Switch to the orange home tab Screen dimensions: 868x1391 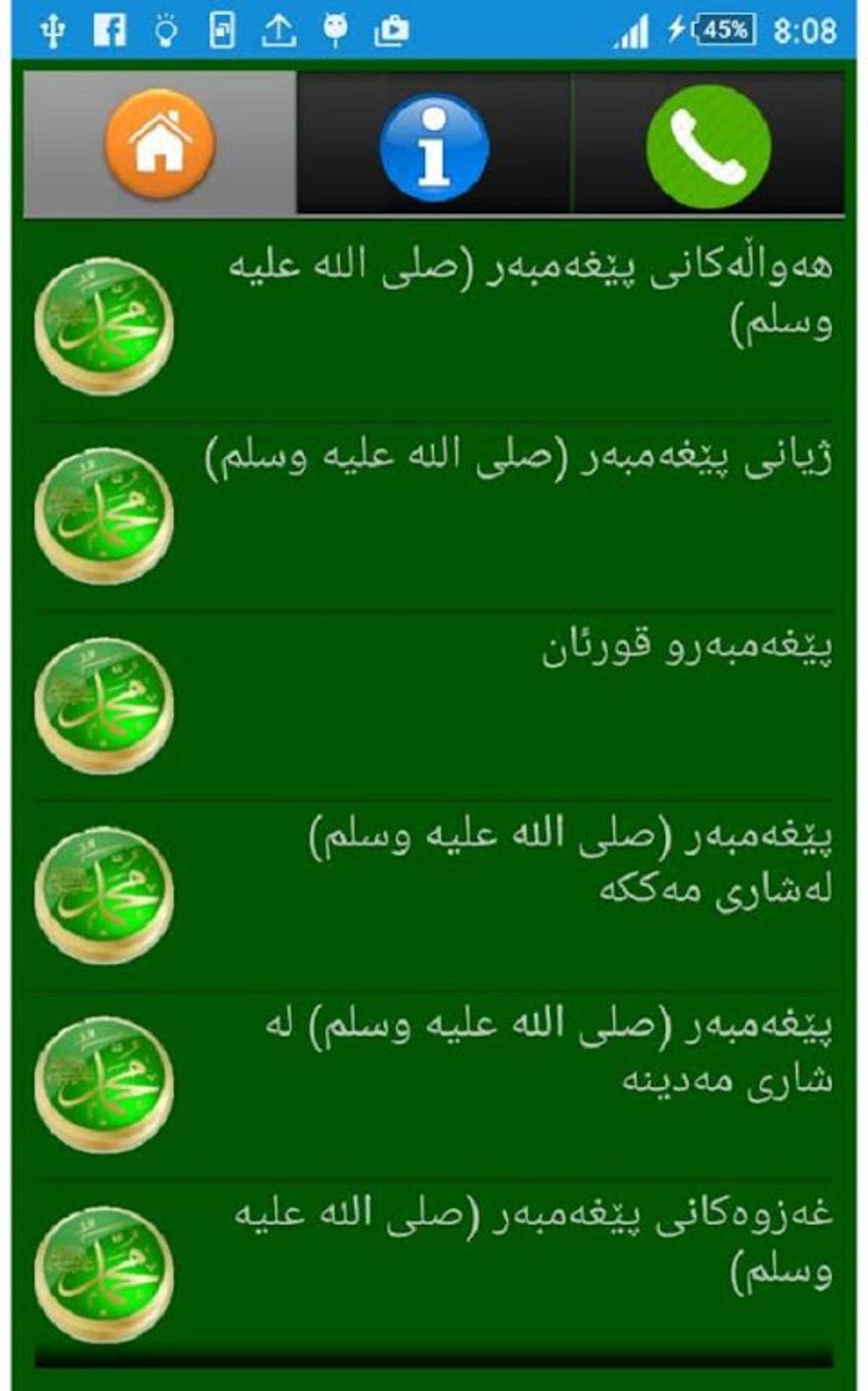[x=160, y=144]
